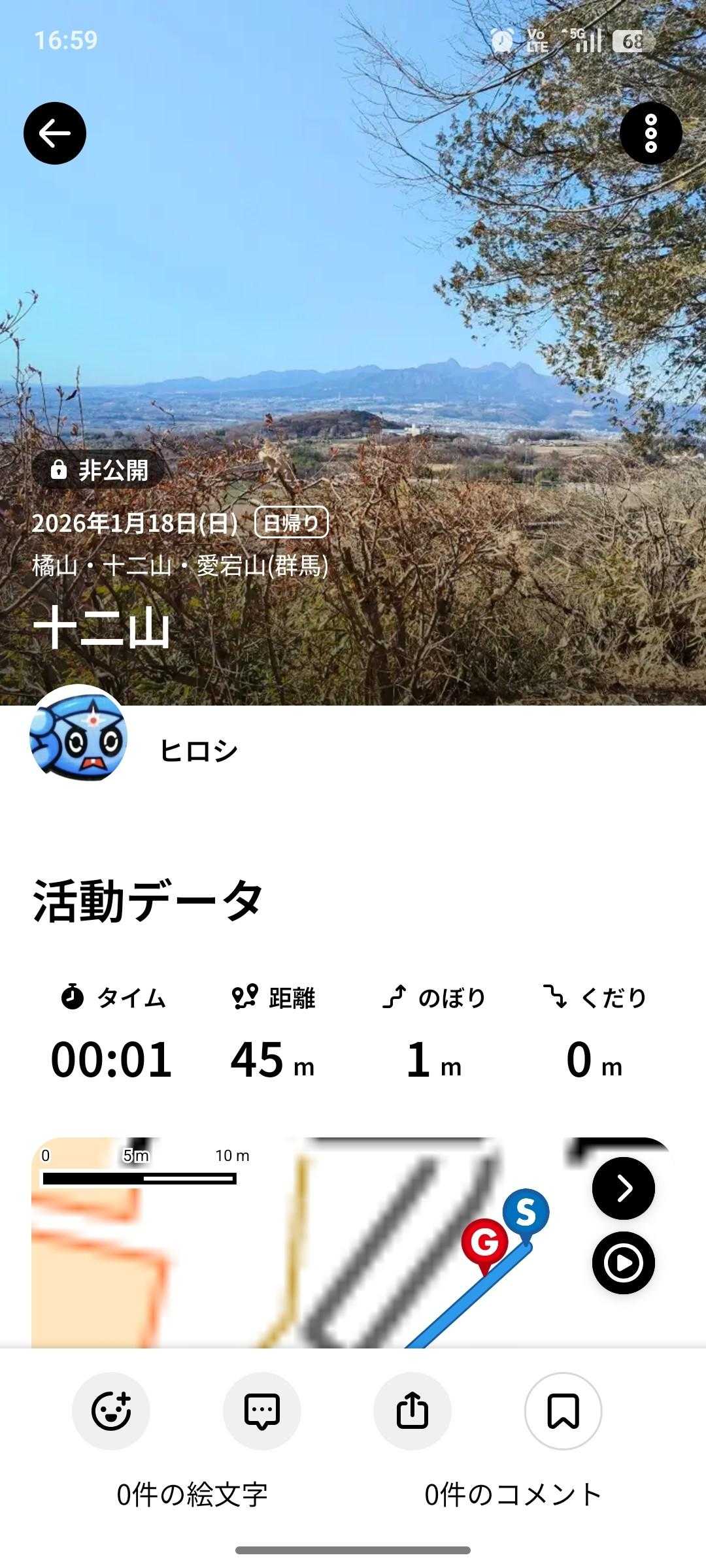Open the three-dot overflow menu

(x=650, y=133)
